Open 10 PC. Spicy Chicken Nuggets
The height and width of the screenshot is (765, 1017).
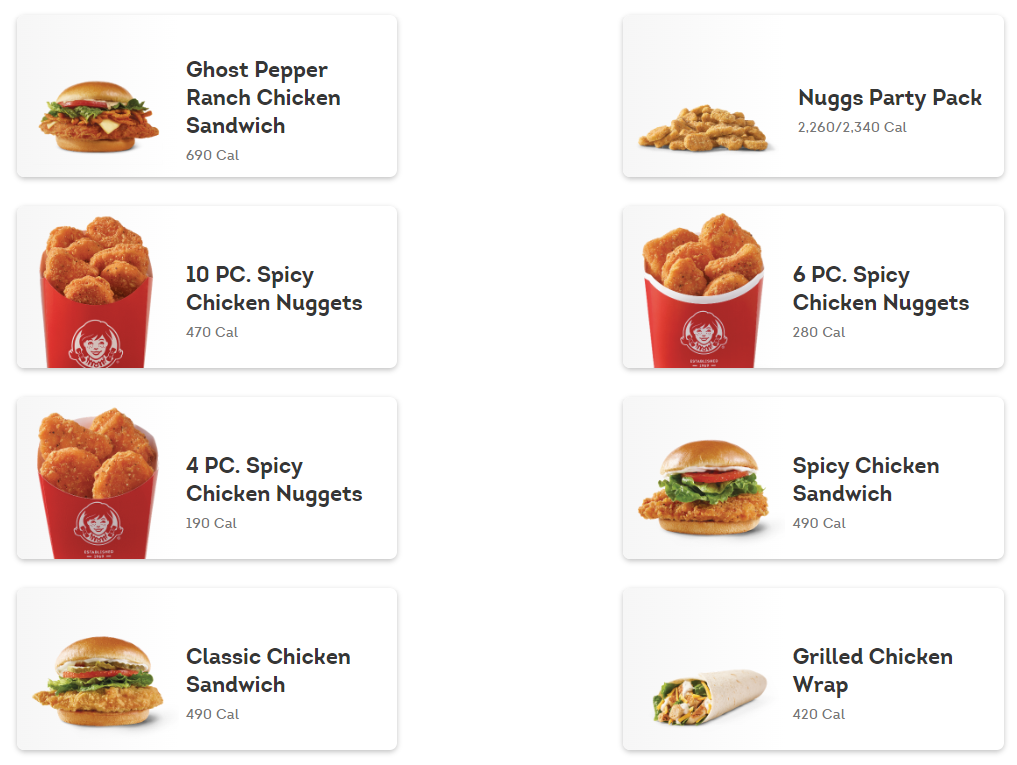(207, 288)
